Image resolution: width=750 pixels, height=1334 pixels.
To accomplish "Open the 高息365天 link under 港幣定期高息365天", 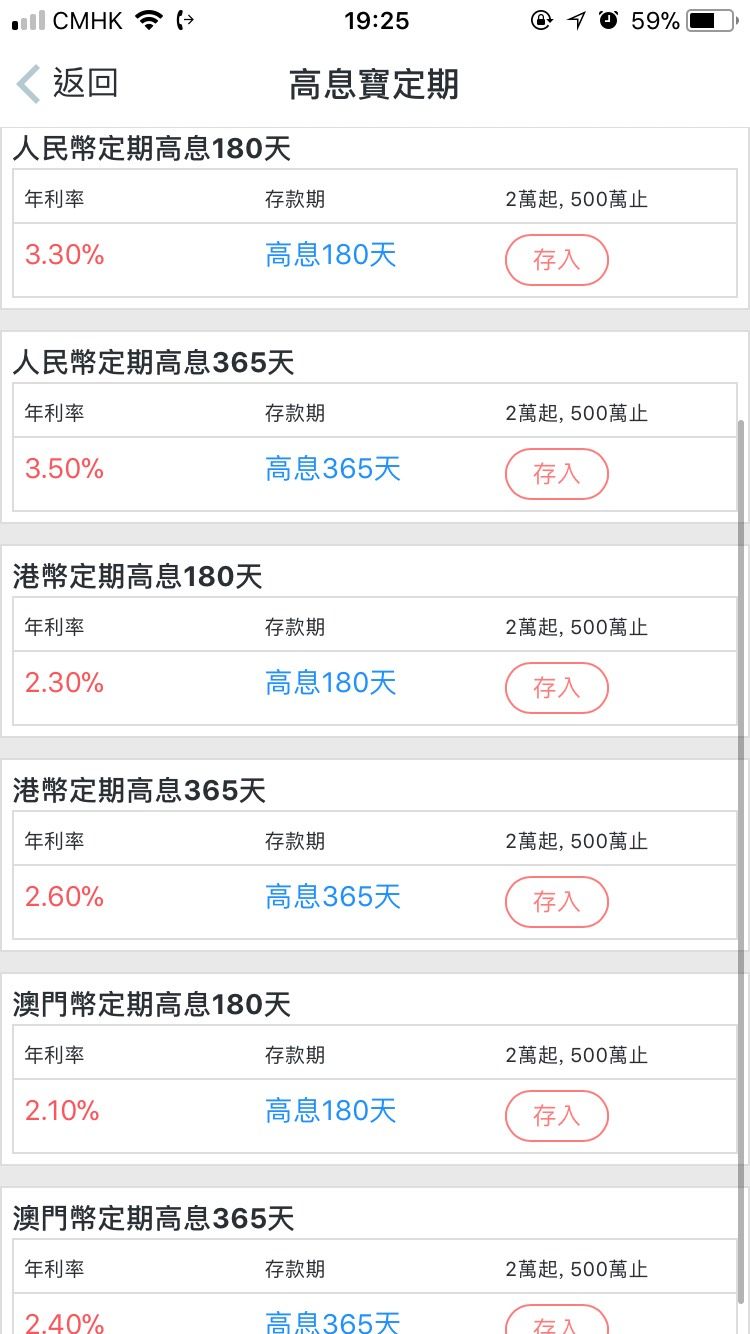I will point(334,897).
